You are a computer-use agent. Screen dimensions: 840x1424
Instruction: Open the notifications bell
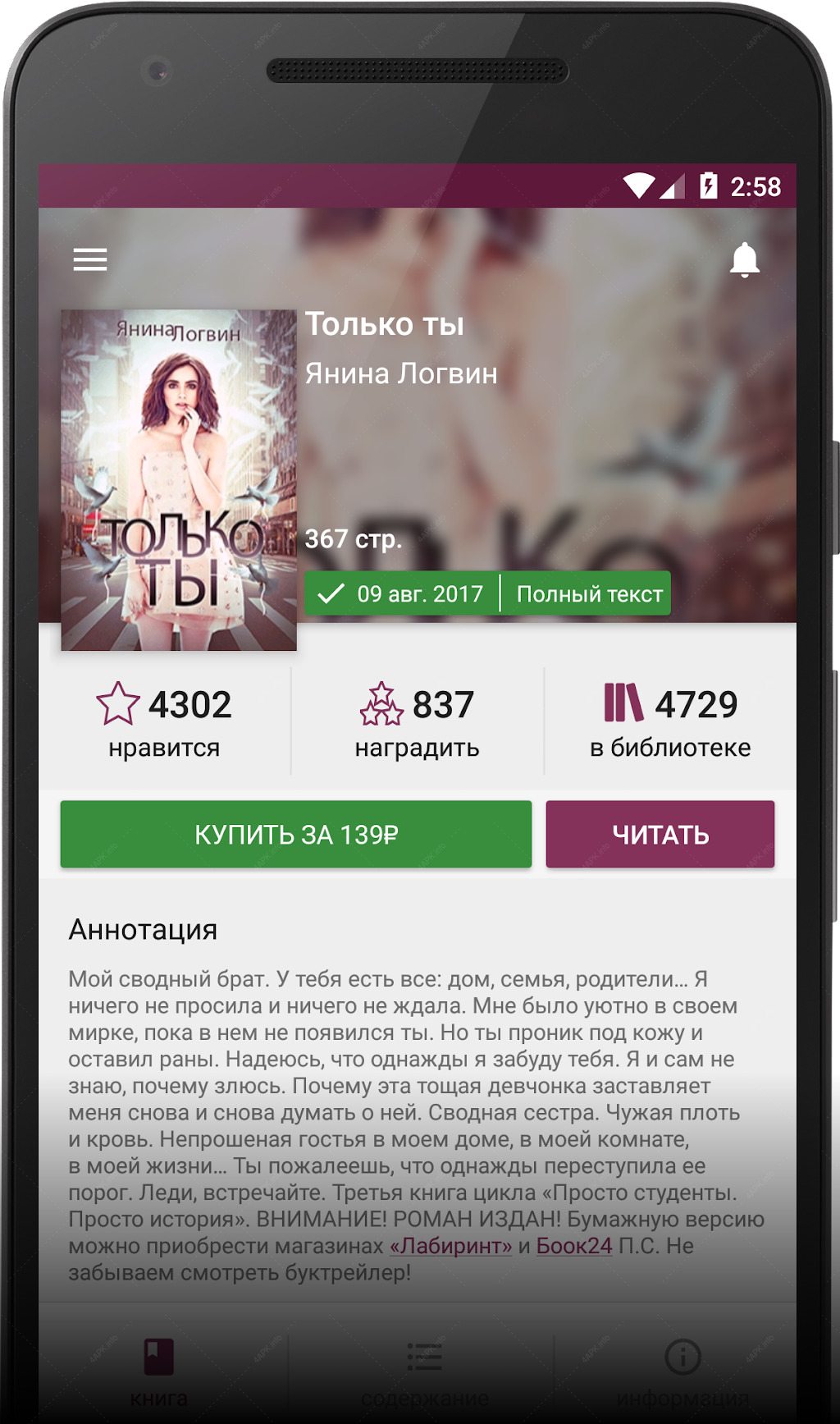(x=744, y=260)
